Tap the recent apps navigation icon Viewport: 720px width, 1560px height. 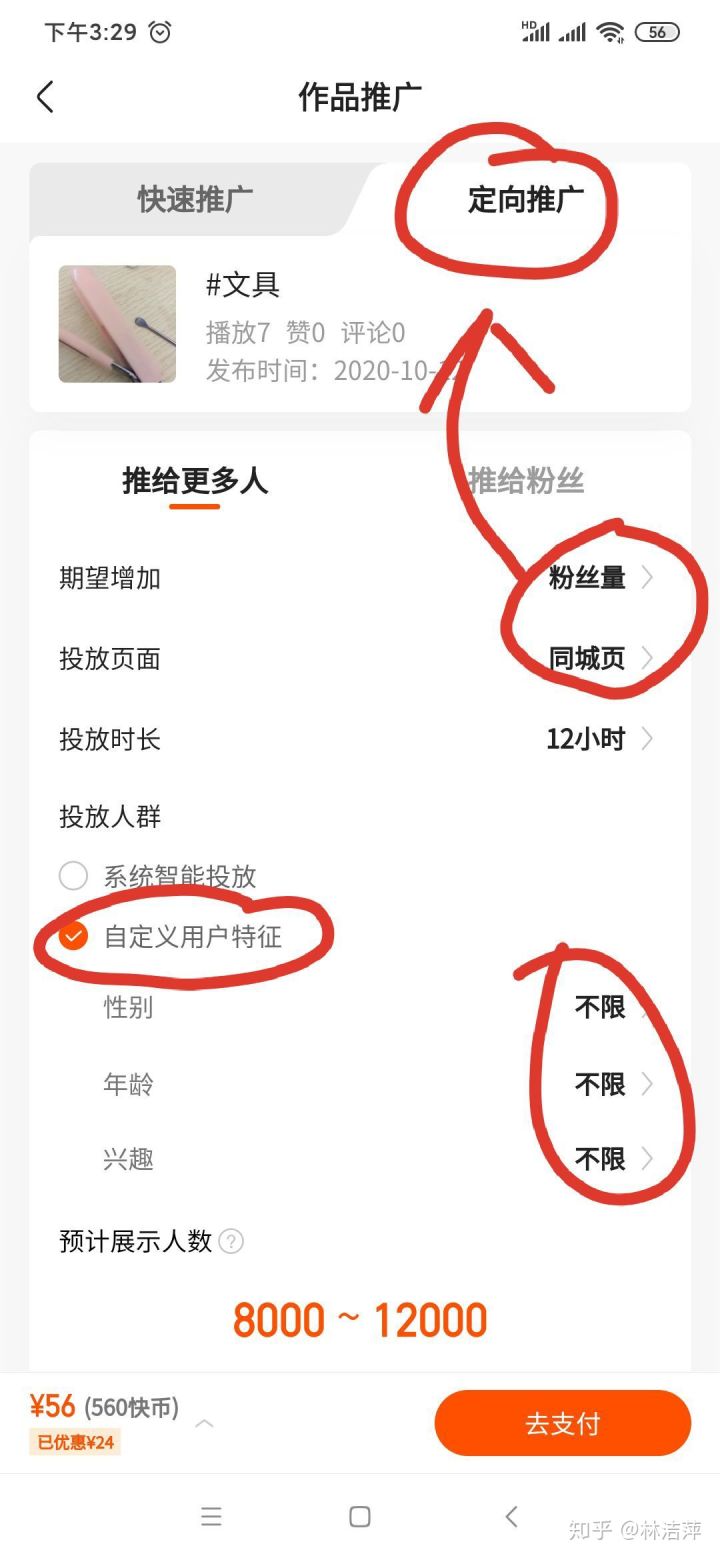pos(211,1516)
